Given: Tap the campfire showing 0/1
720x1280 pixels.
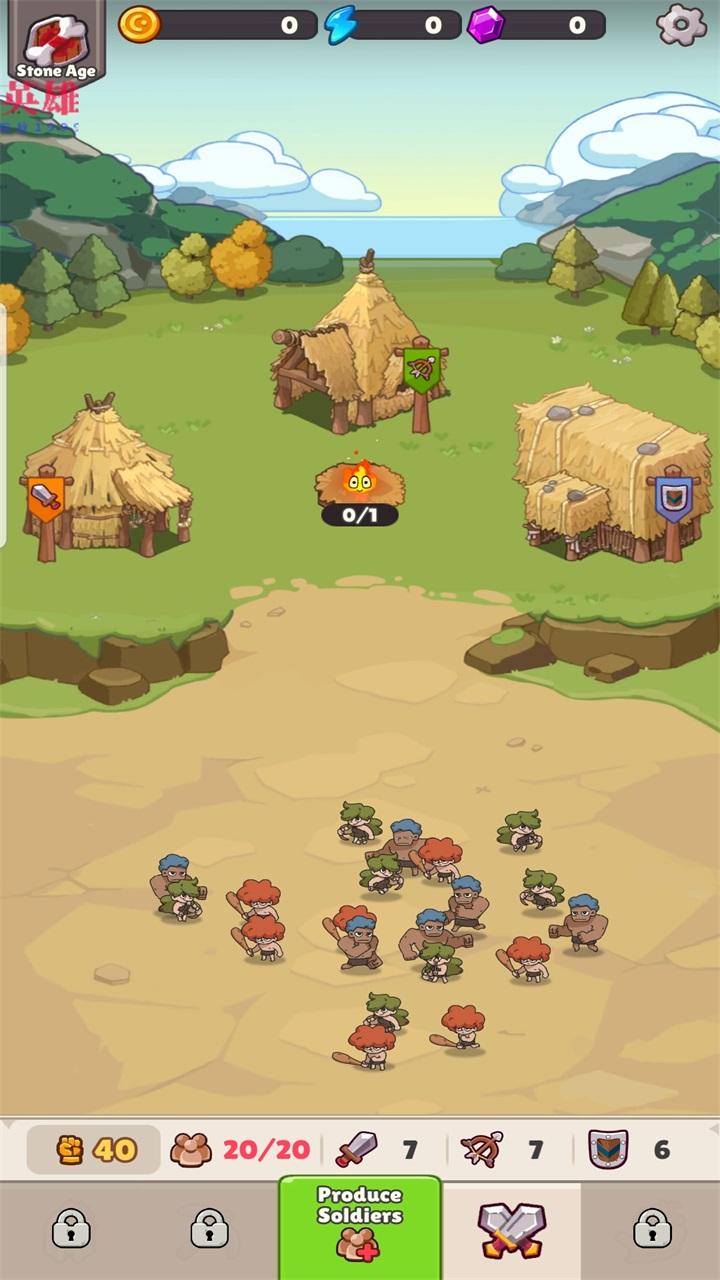Looking at the screenshot, I should [x=360, y=485].
